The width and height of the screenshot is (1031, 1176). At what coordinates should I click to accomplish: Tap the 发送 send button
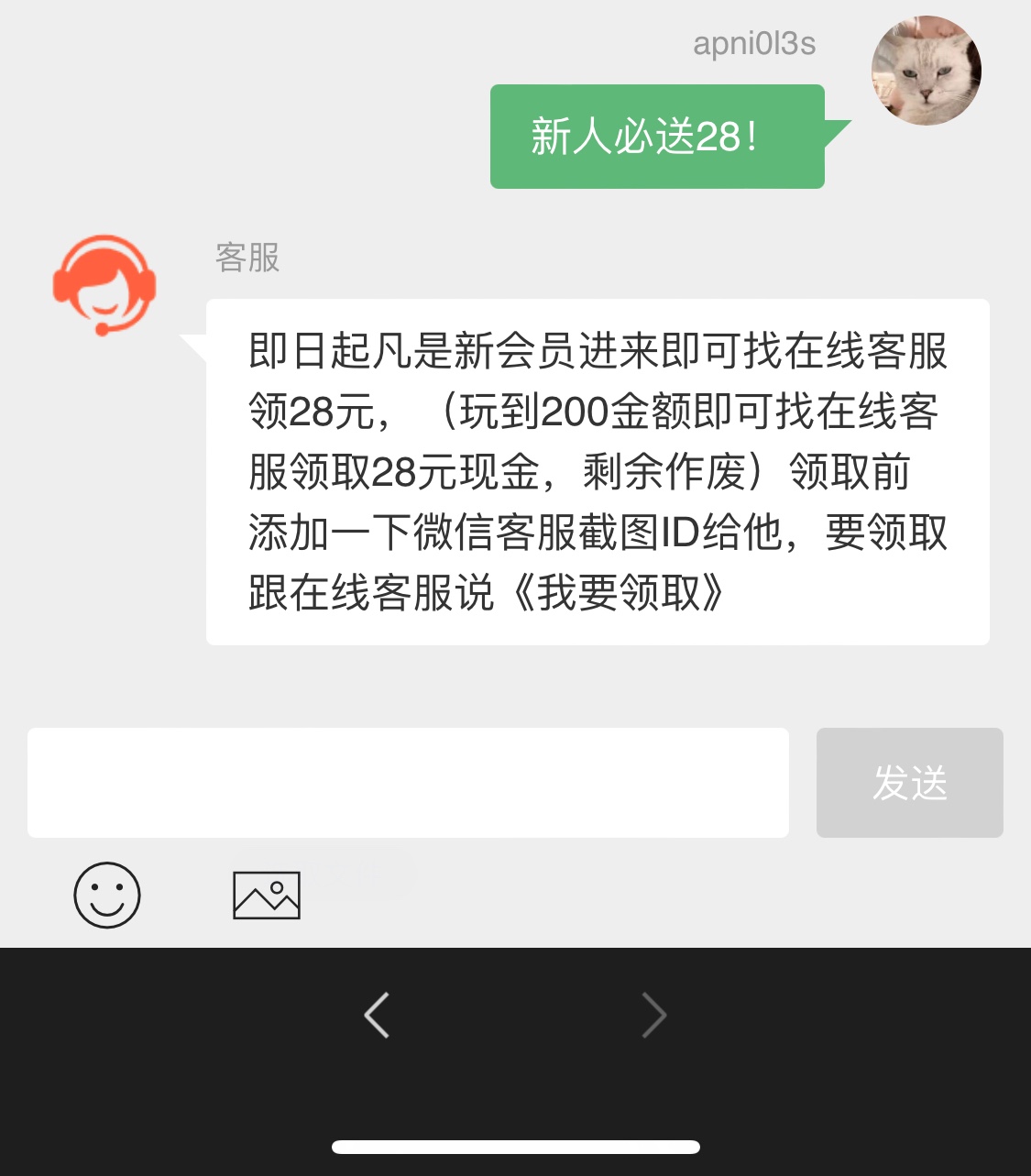point(909,783)
